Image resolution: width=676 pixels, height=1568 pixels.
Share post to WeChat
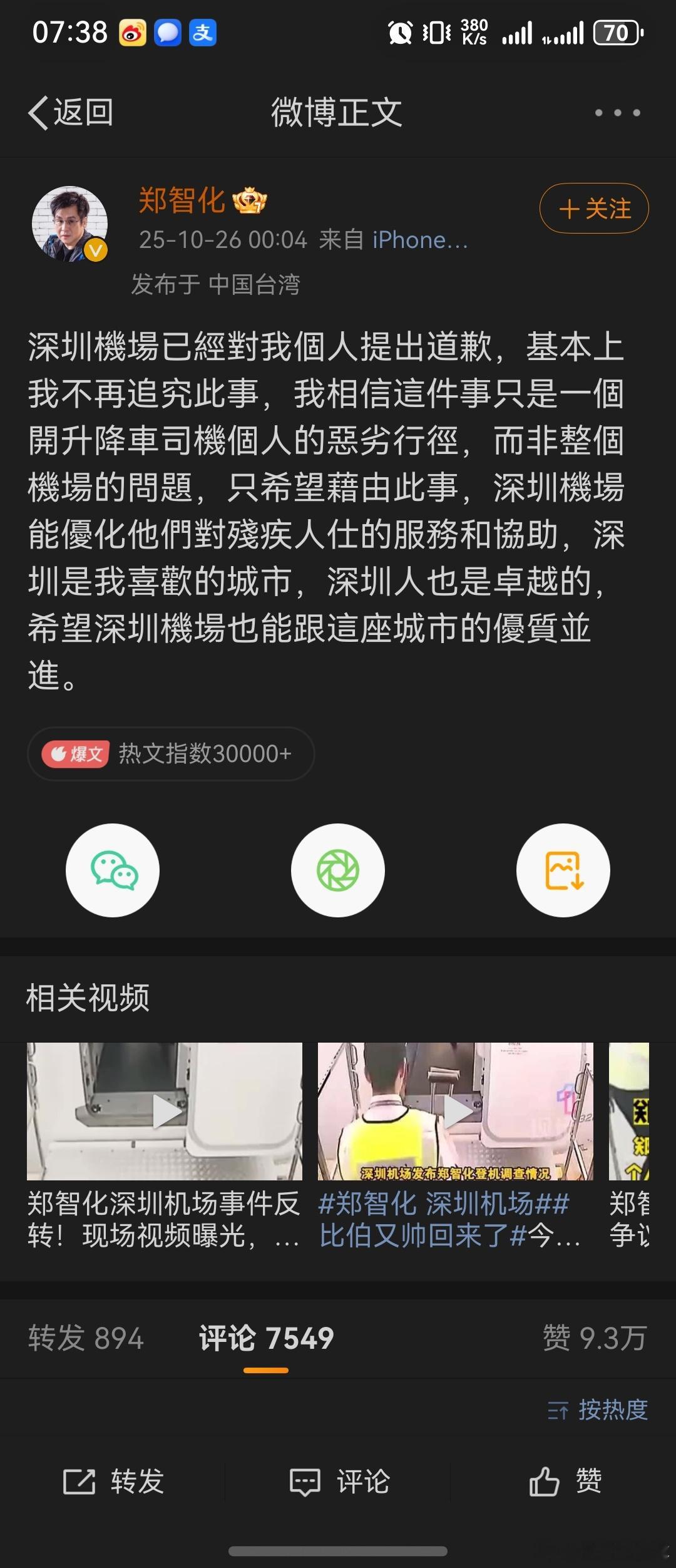tap(113, 870)
